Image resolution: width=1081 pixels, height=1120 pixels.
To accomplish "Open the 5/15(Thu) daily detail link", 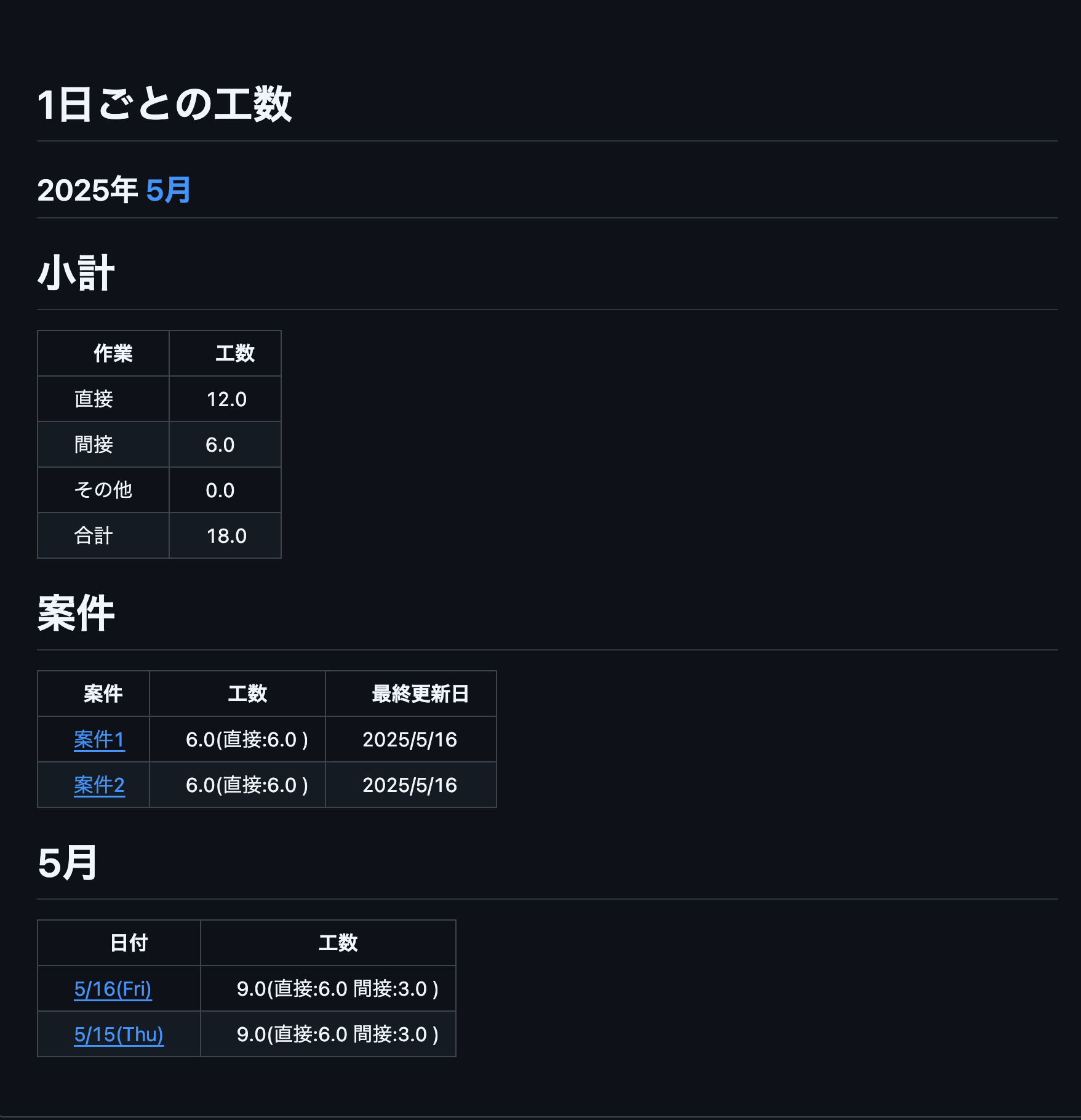I will (x=119, y=1033).
